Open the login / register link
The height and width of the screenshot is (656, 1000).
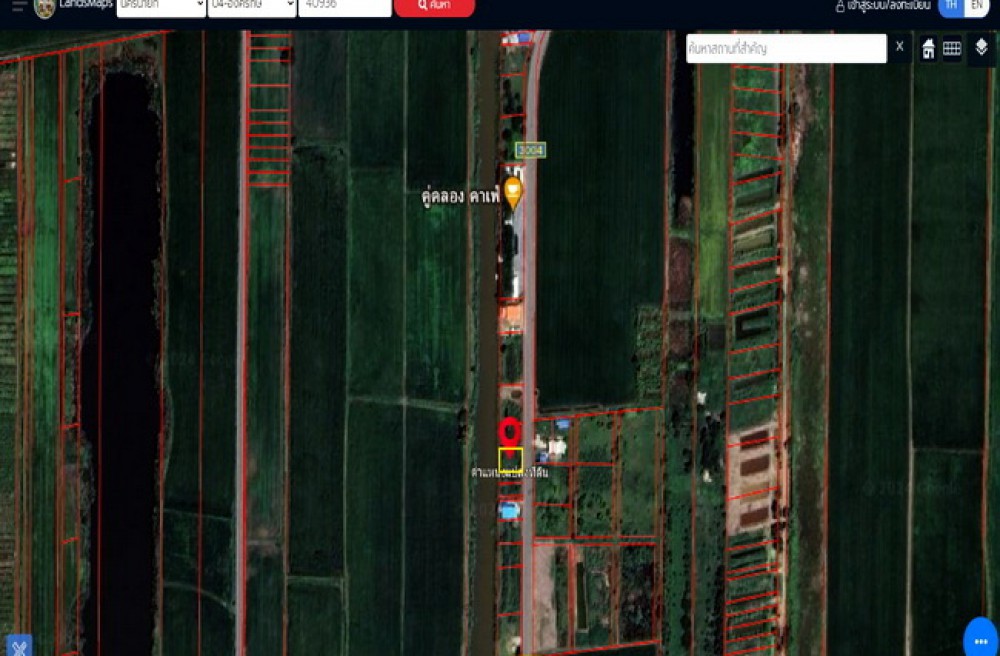(882, 6)
